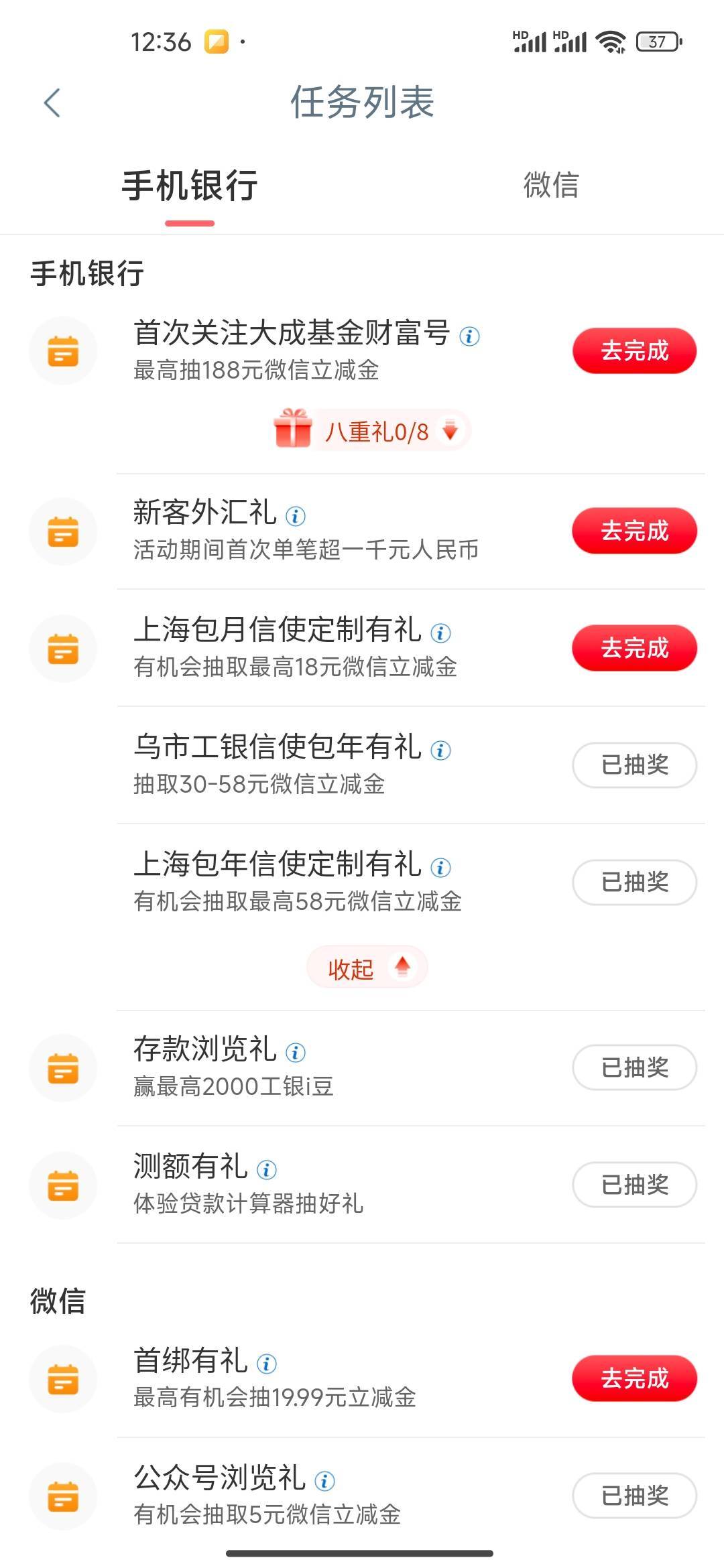Open info icon next to 存款浏览礼
This screenshot has width=724, height=1568.
tap(296, 1052)
